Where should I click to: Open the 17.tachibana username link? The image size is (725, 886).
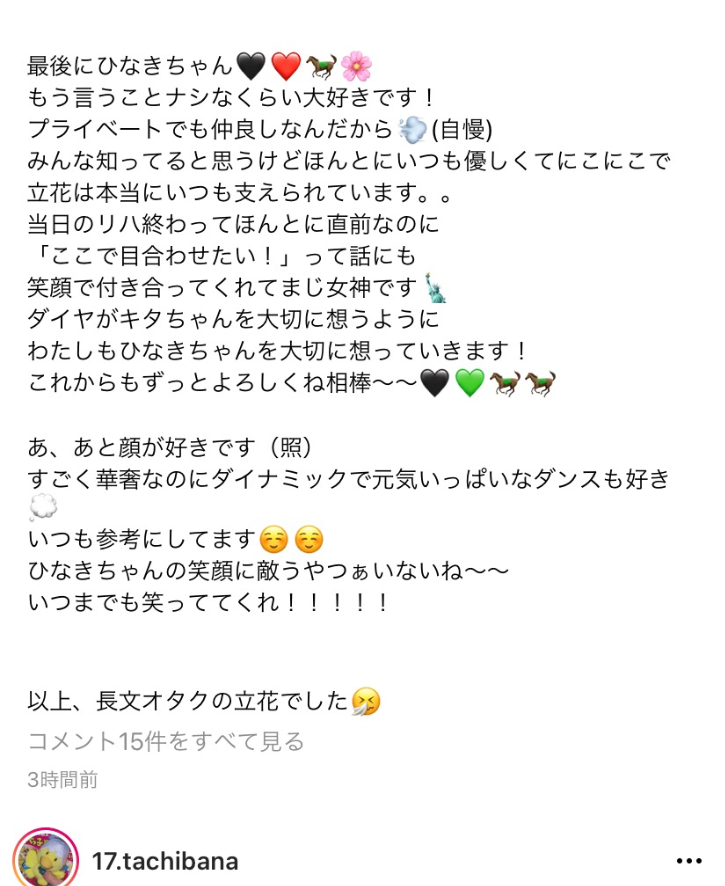point(164,861)
